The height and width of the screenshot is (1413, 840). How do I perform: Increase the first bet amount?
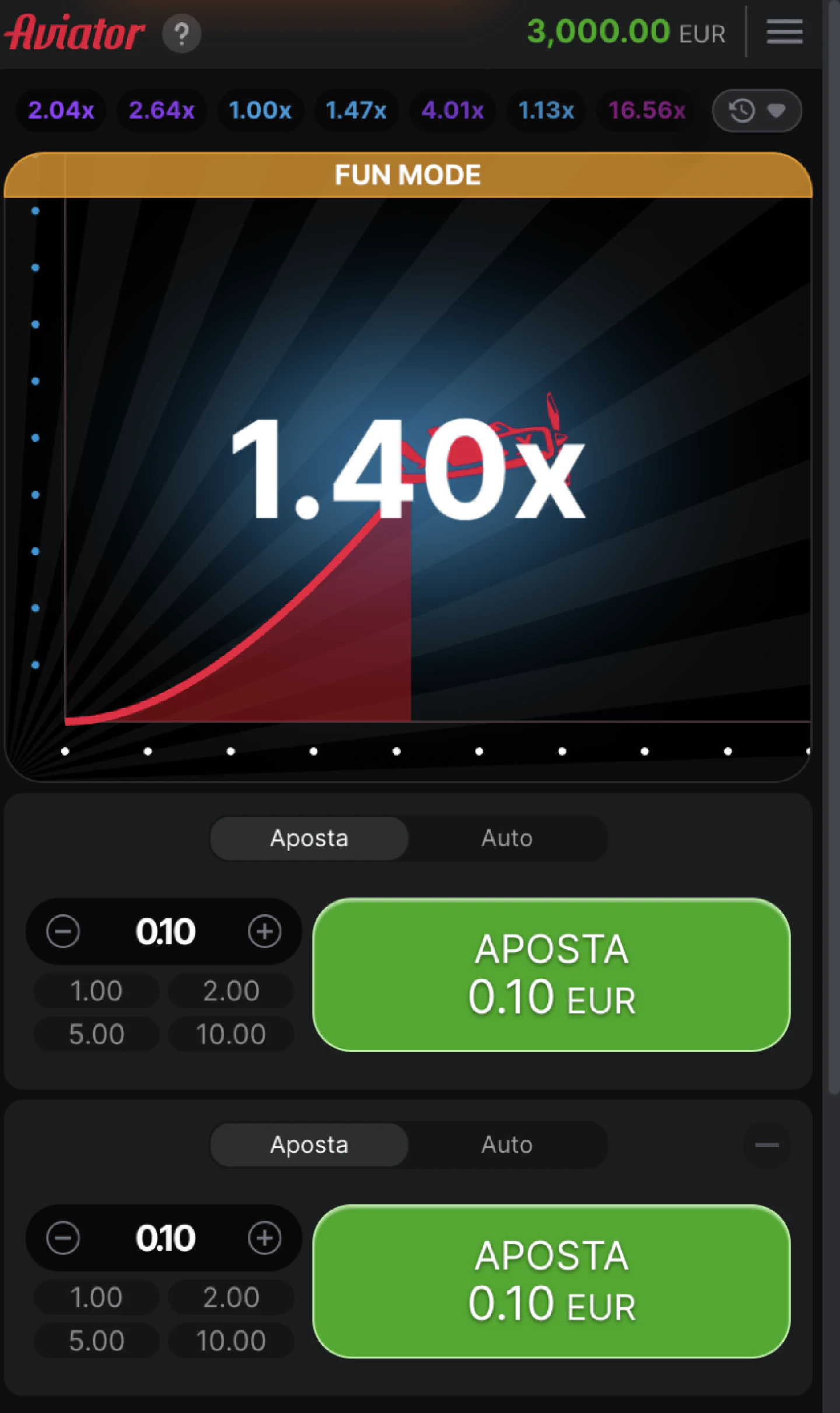point(264,931)
